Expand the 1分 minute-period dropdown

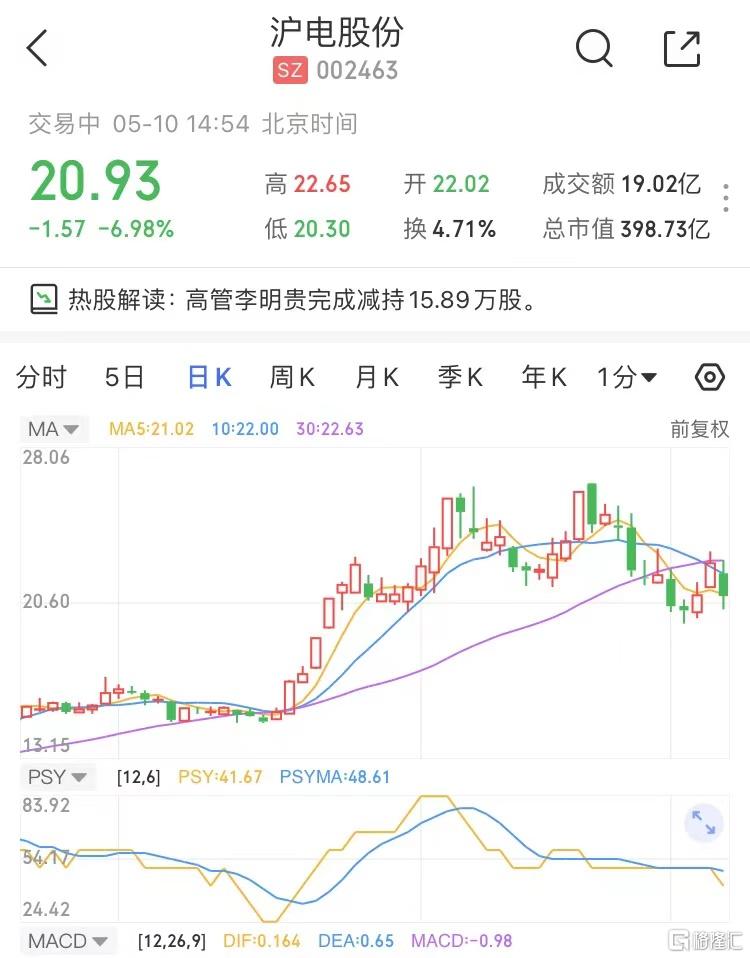click(x=625, y=377)
